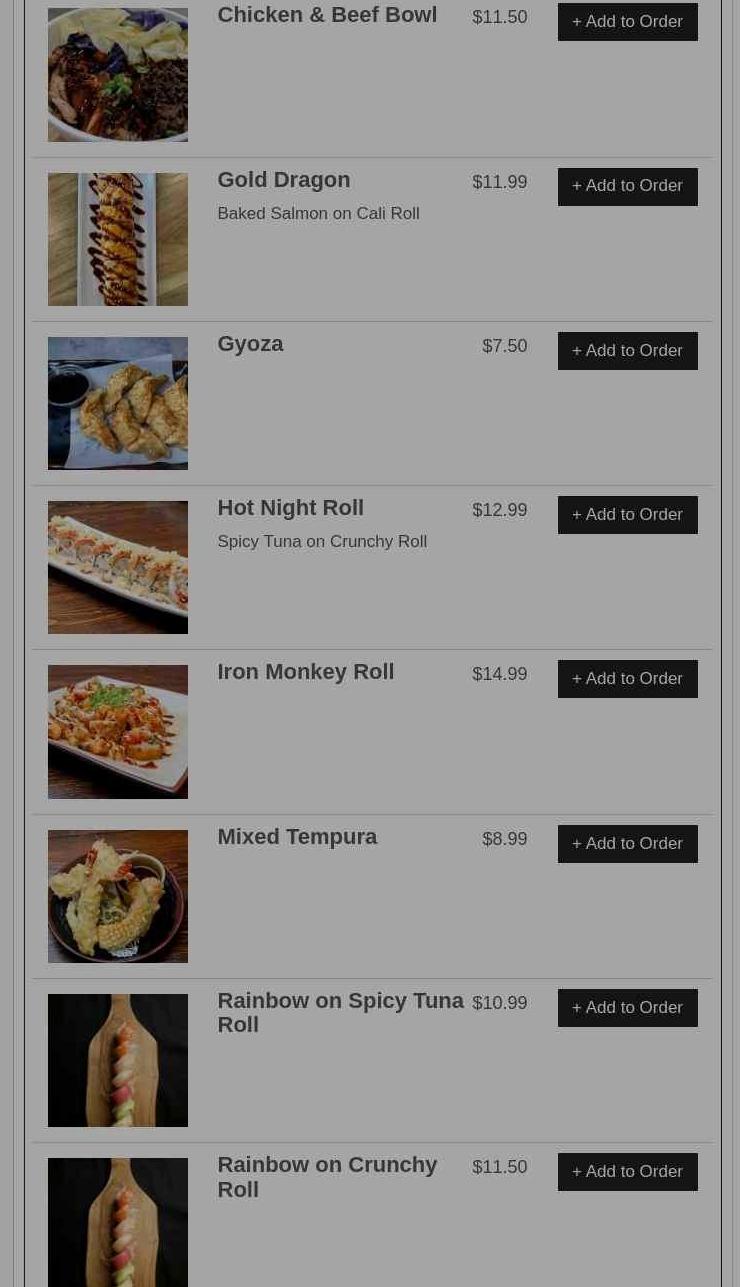Add Chicken & Beef Bowl to order

click(627, 21)
